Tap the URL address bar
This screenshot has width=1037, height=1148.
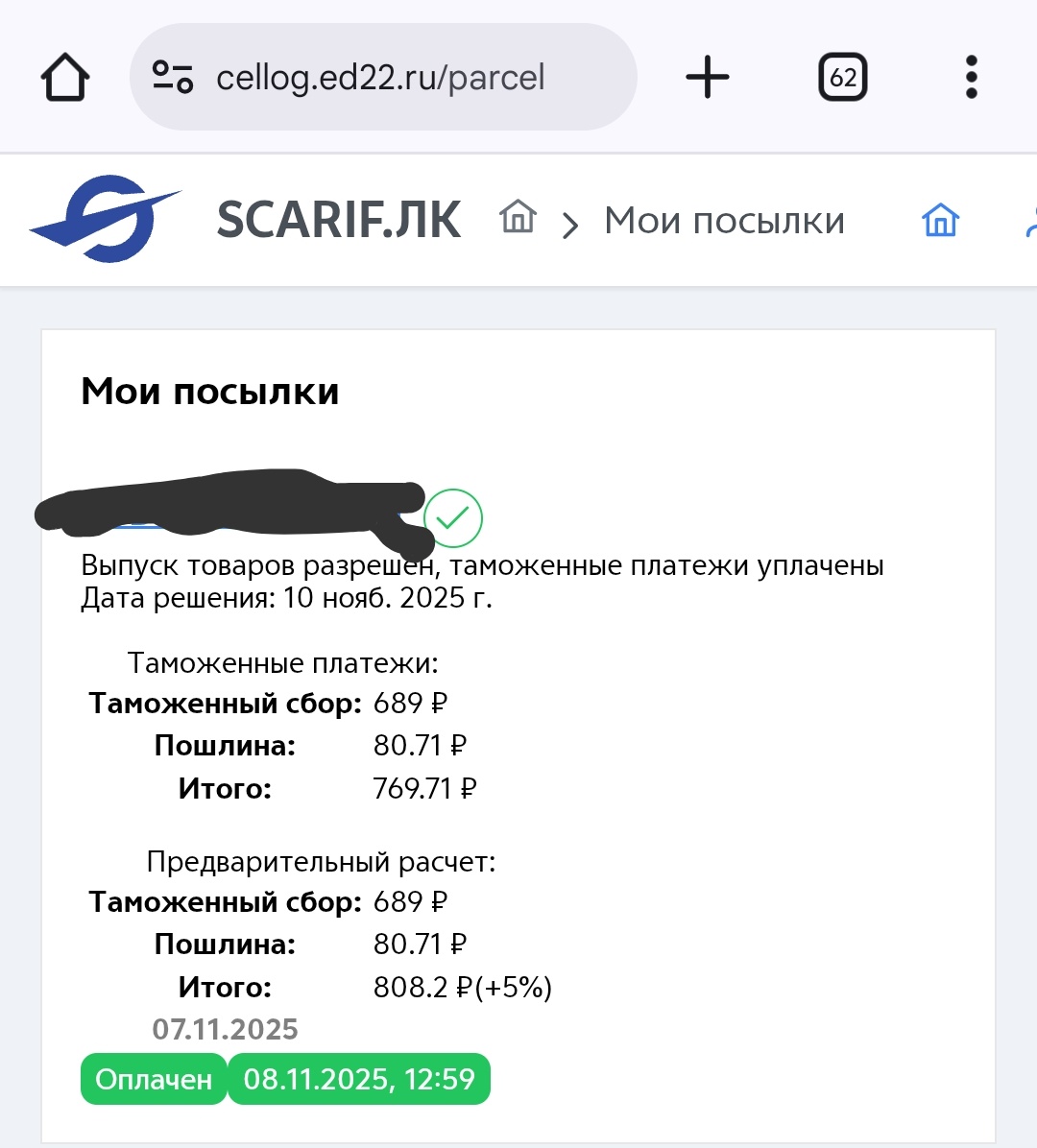click(x=382, y=78)
